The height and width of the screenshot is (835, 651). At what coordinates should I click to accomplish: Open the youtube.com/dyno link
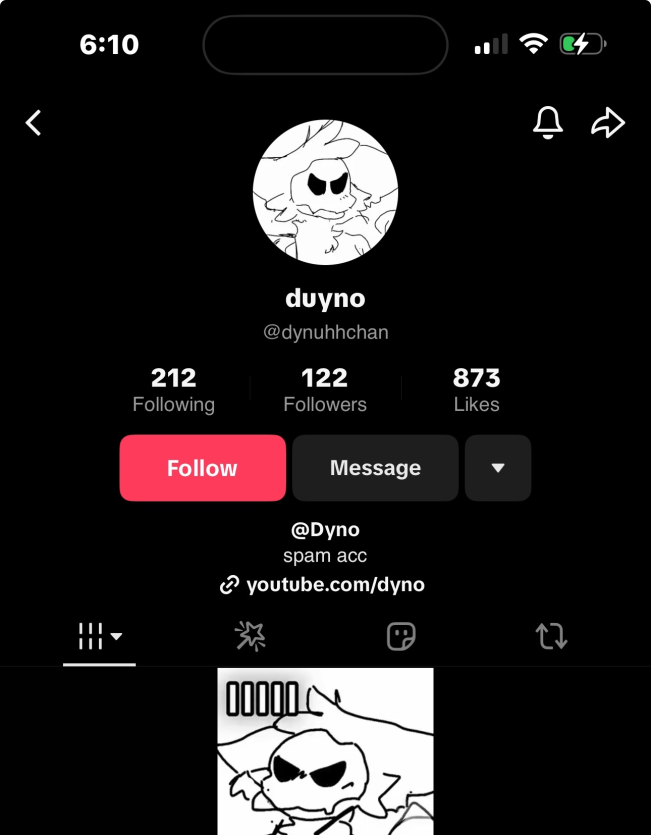(x=324, y=585)
